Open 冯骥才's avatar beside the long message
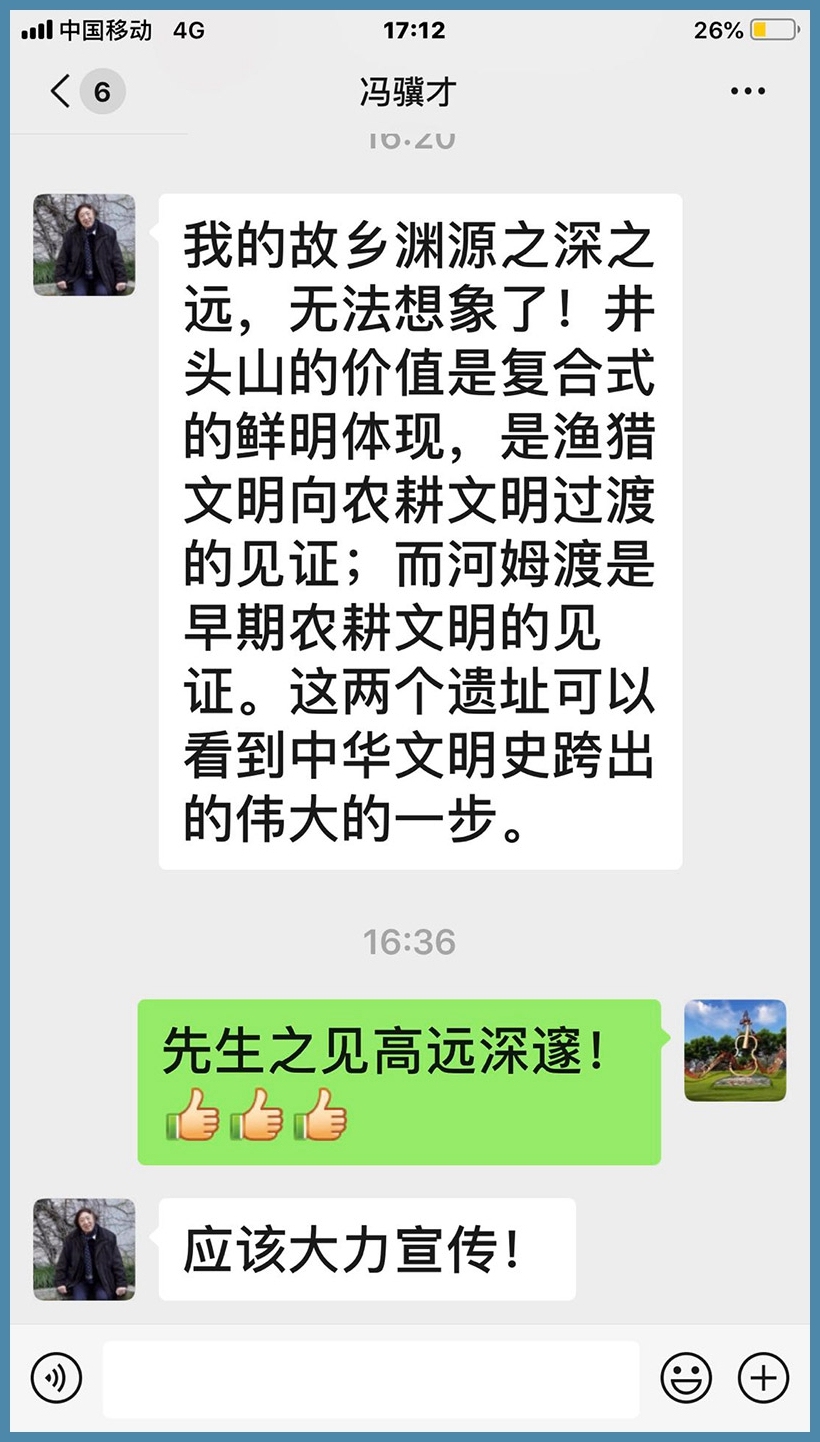The image size is (820, 1442). coord(84,245)
